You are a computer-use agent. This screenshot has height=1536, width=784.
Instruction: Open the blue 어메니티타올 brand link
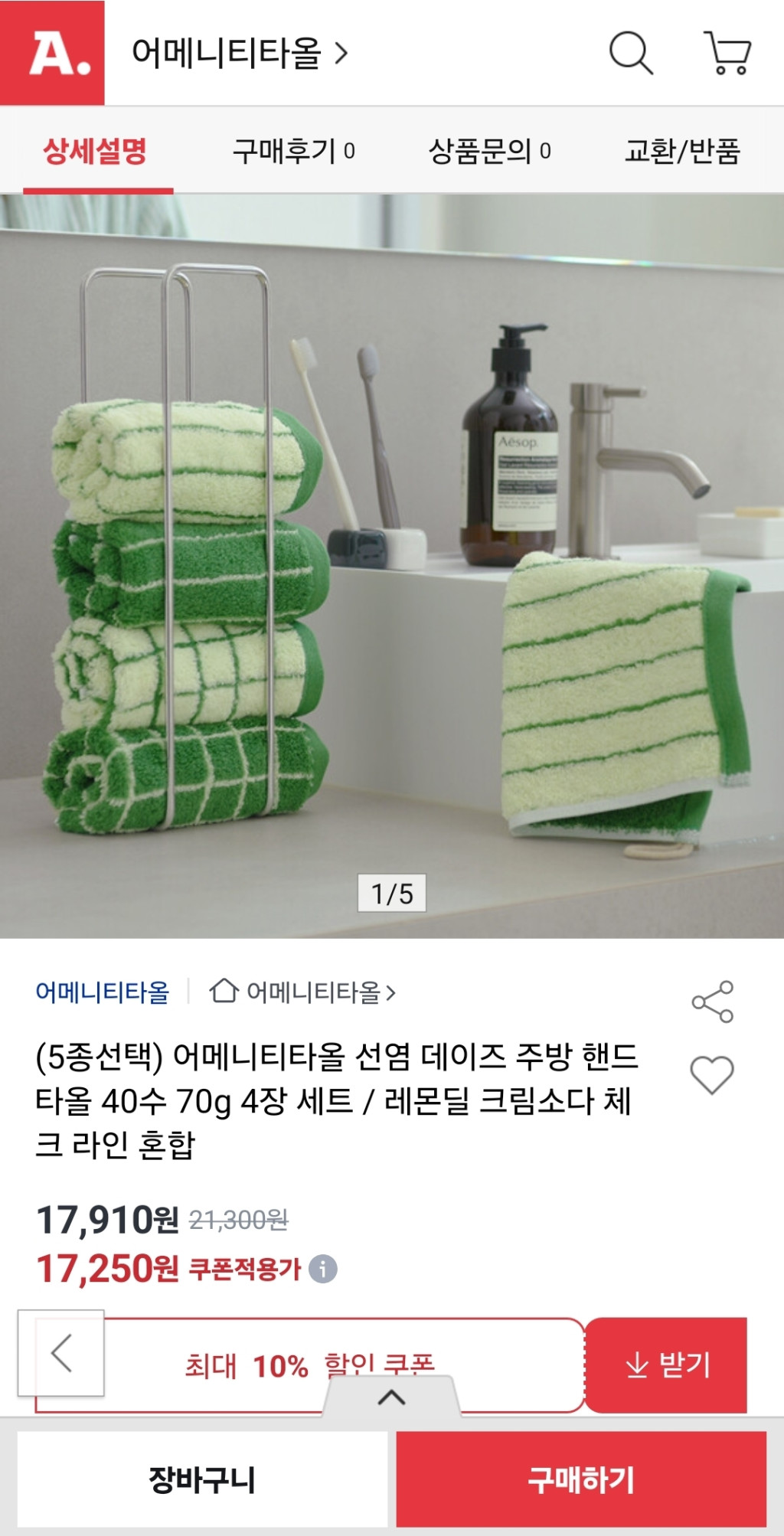(103, 992)
